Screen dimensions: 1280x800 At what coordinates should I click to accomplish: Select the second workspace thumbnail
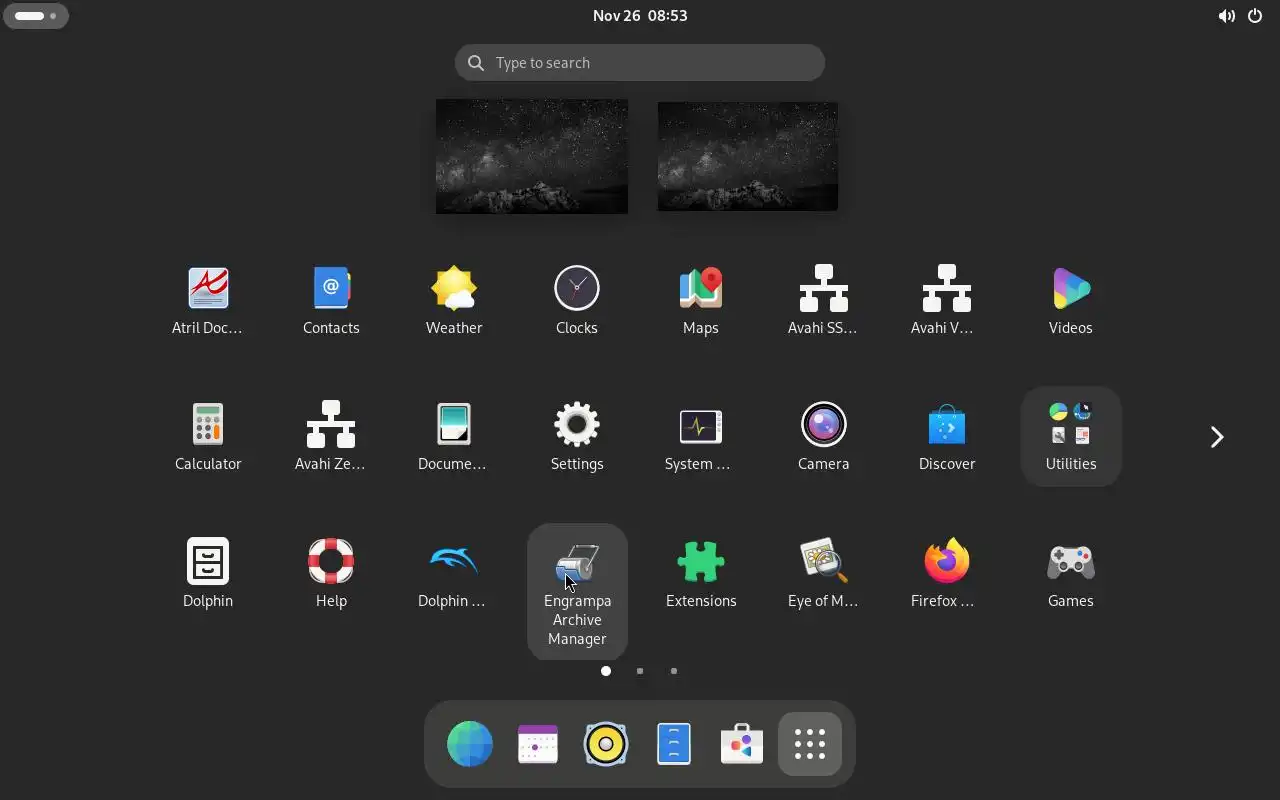pyautogui.click(x=747, y=156)
